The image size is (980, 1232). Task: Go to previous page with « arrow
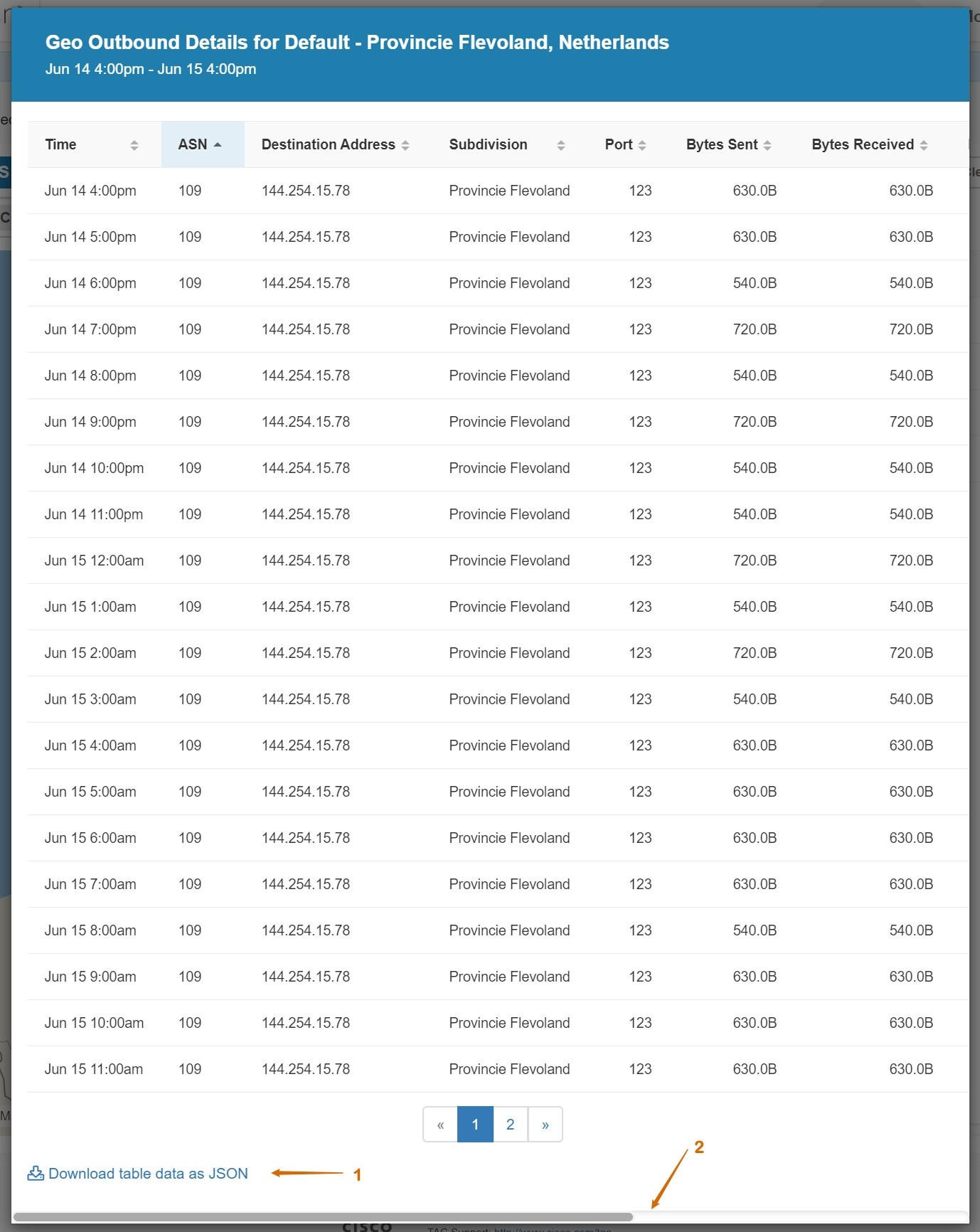click(x=440, y=1125)
